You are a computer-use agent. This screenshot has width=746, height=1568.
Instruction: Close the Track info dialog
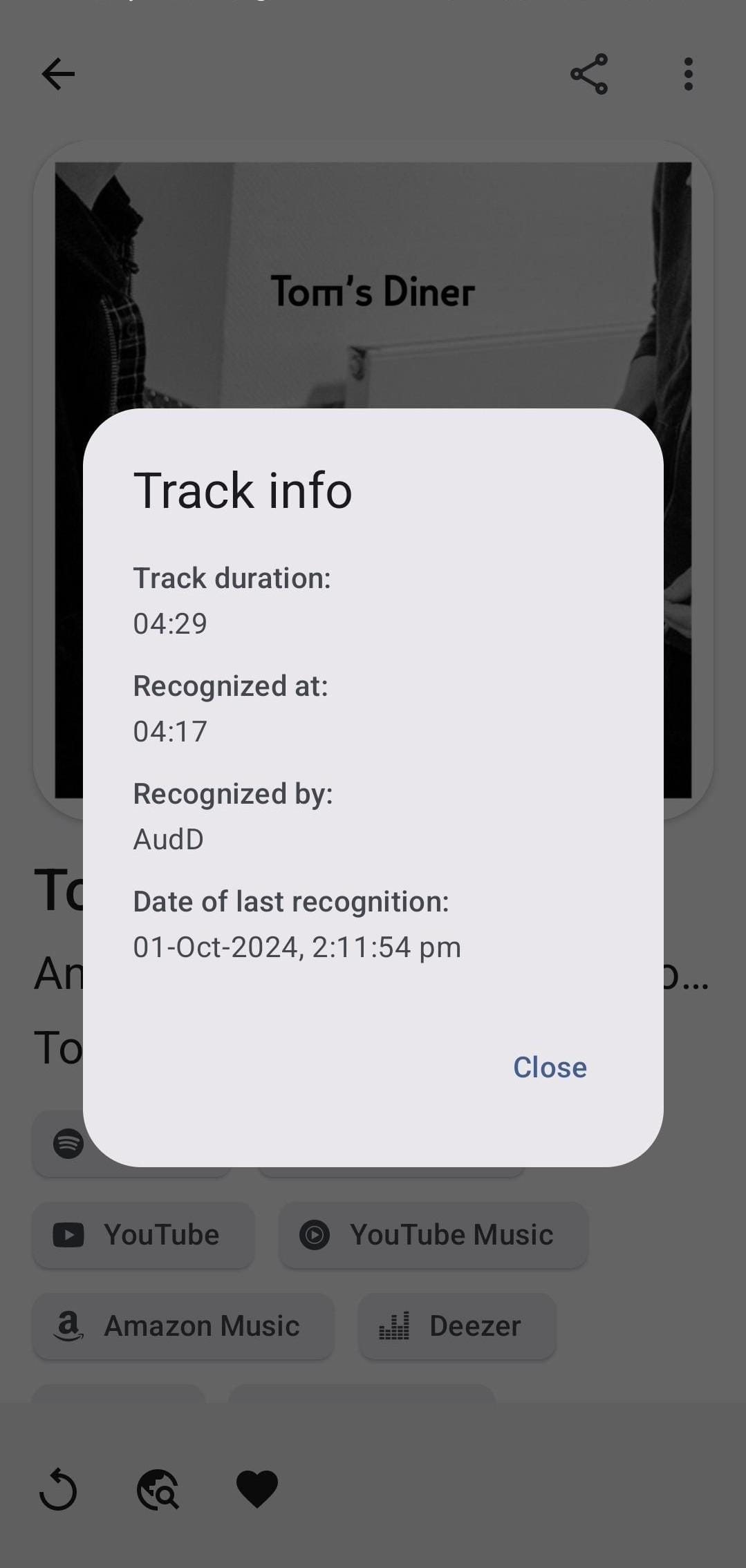click(550, 1067)
